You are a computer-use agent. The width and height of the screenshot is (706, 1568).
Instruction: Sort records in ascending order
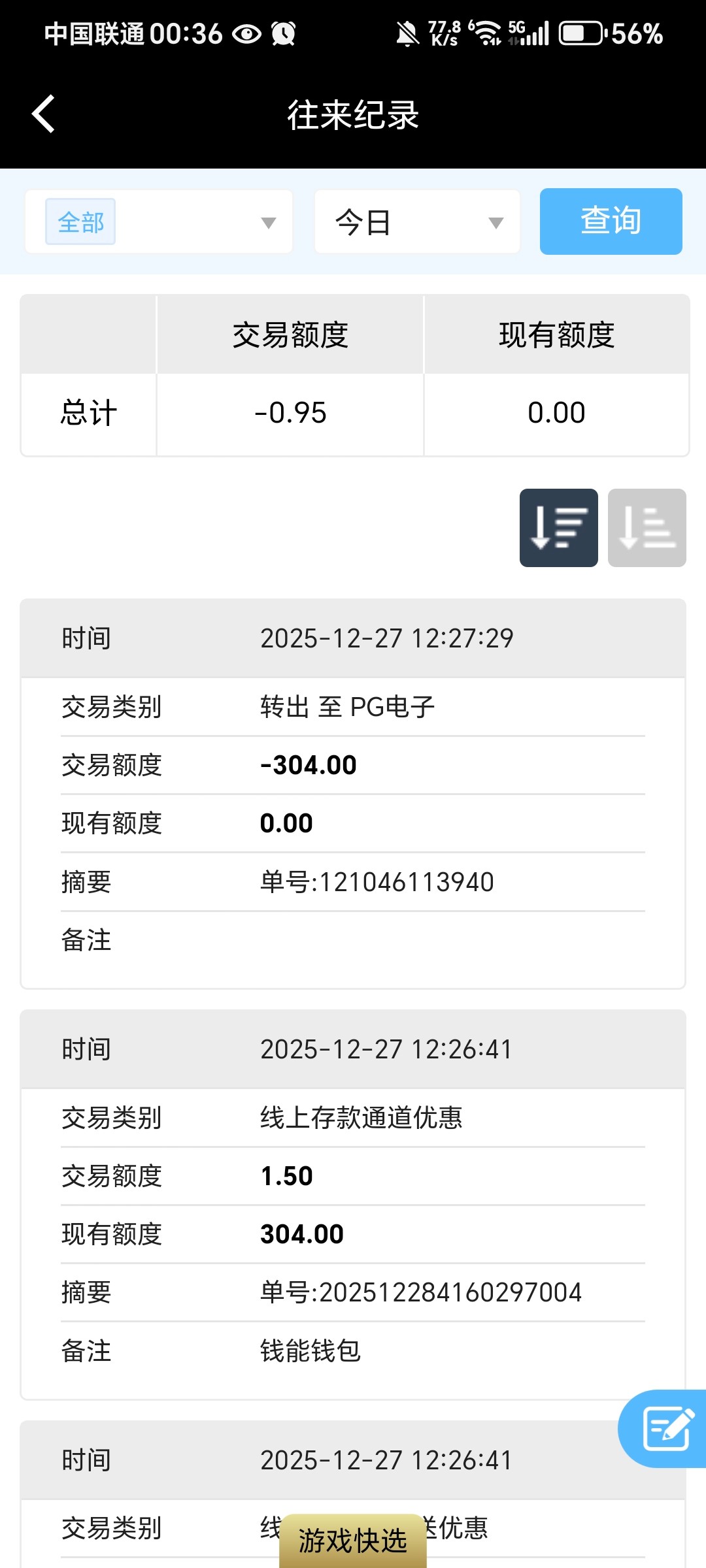[x=647, y=528]
